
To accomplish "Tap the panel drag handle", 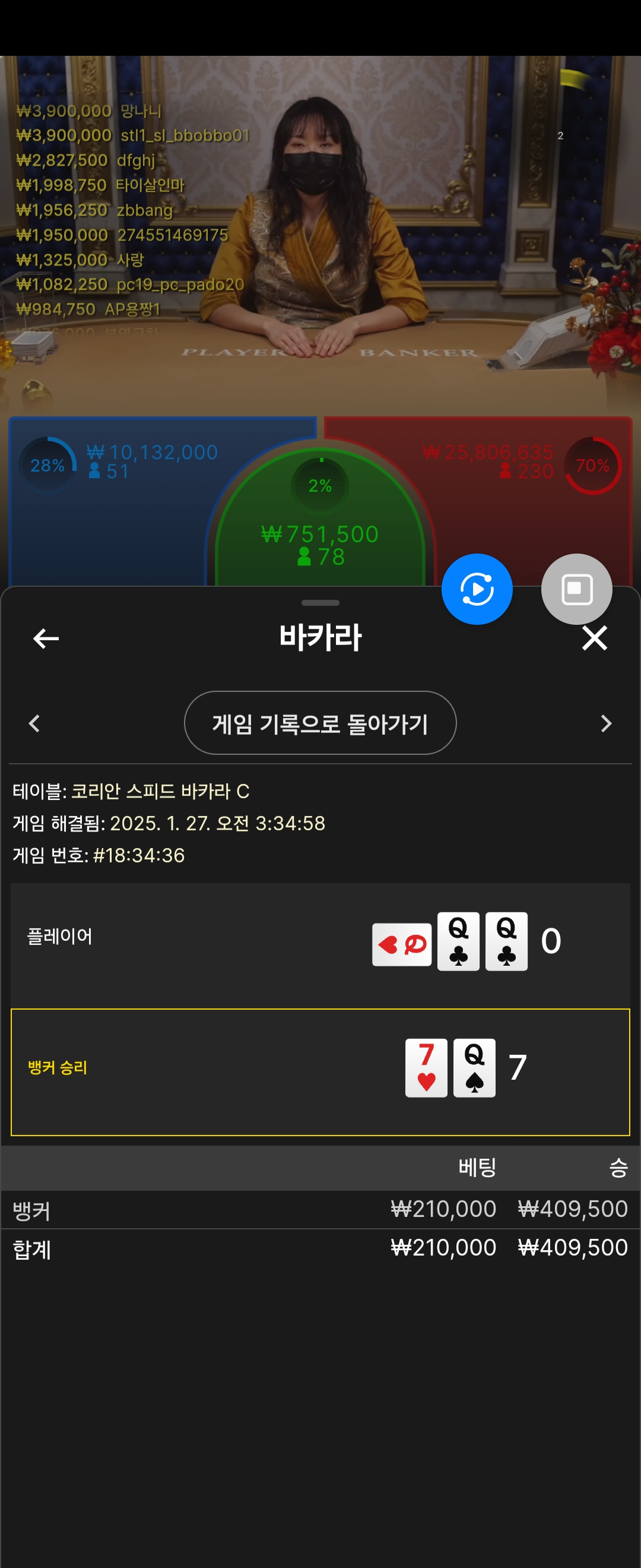I will point(320,603).
